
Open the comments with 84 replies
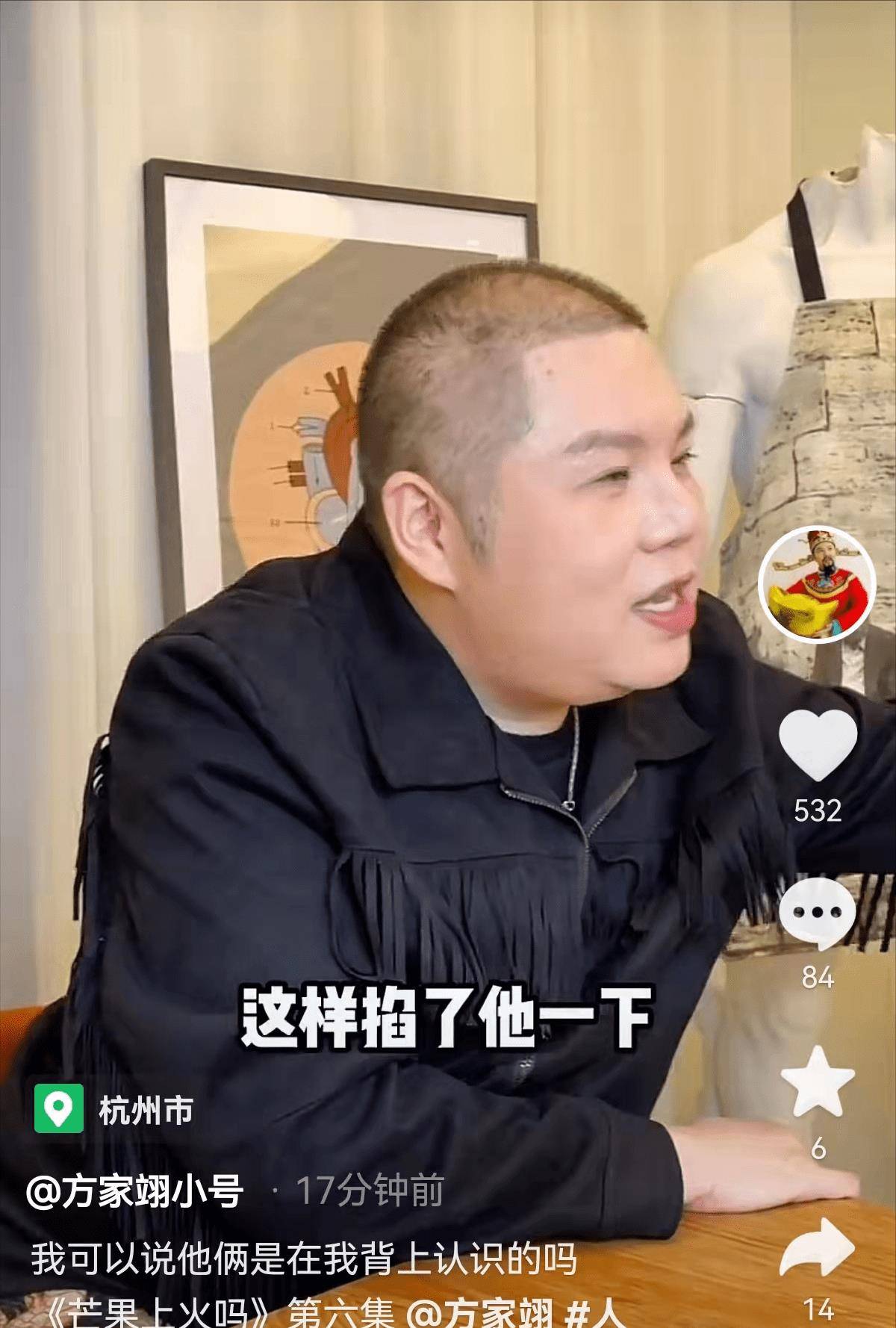click(817, 913)
